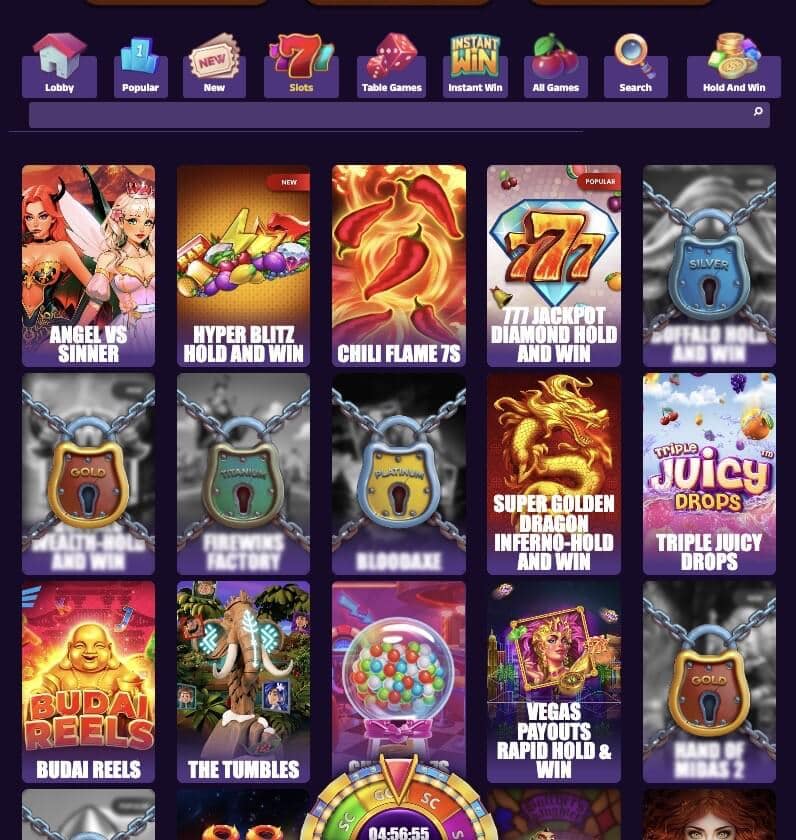The height and width of the screenshot is (840, 796).
Task: Launch Vegas Payouts Rapid Hold & Win
Action: coord(553,681)
